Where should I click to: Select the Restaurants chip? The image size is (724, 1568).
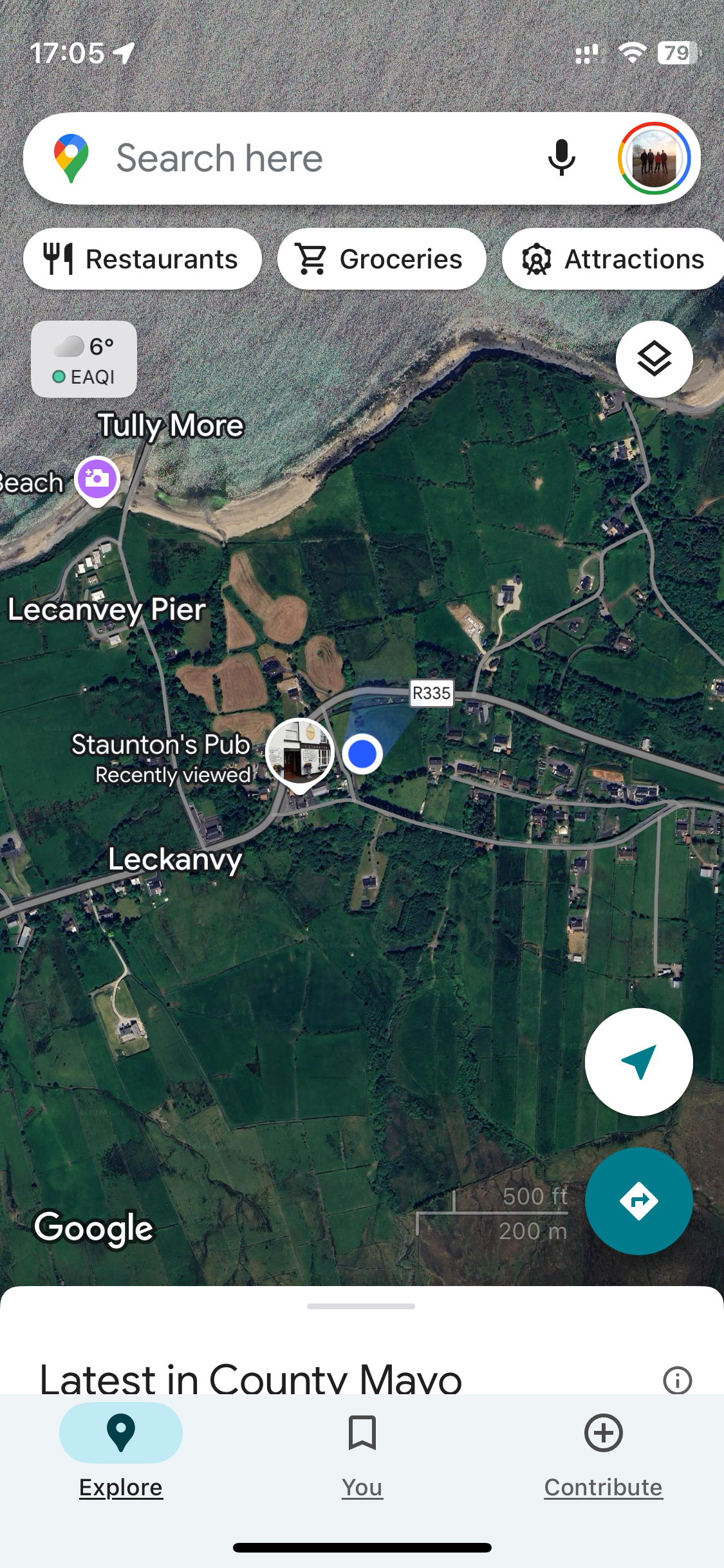pyautogui.click(x=142, y=259)
